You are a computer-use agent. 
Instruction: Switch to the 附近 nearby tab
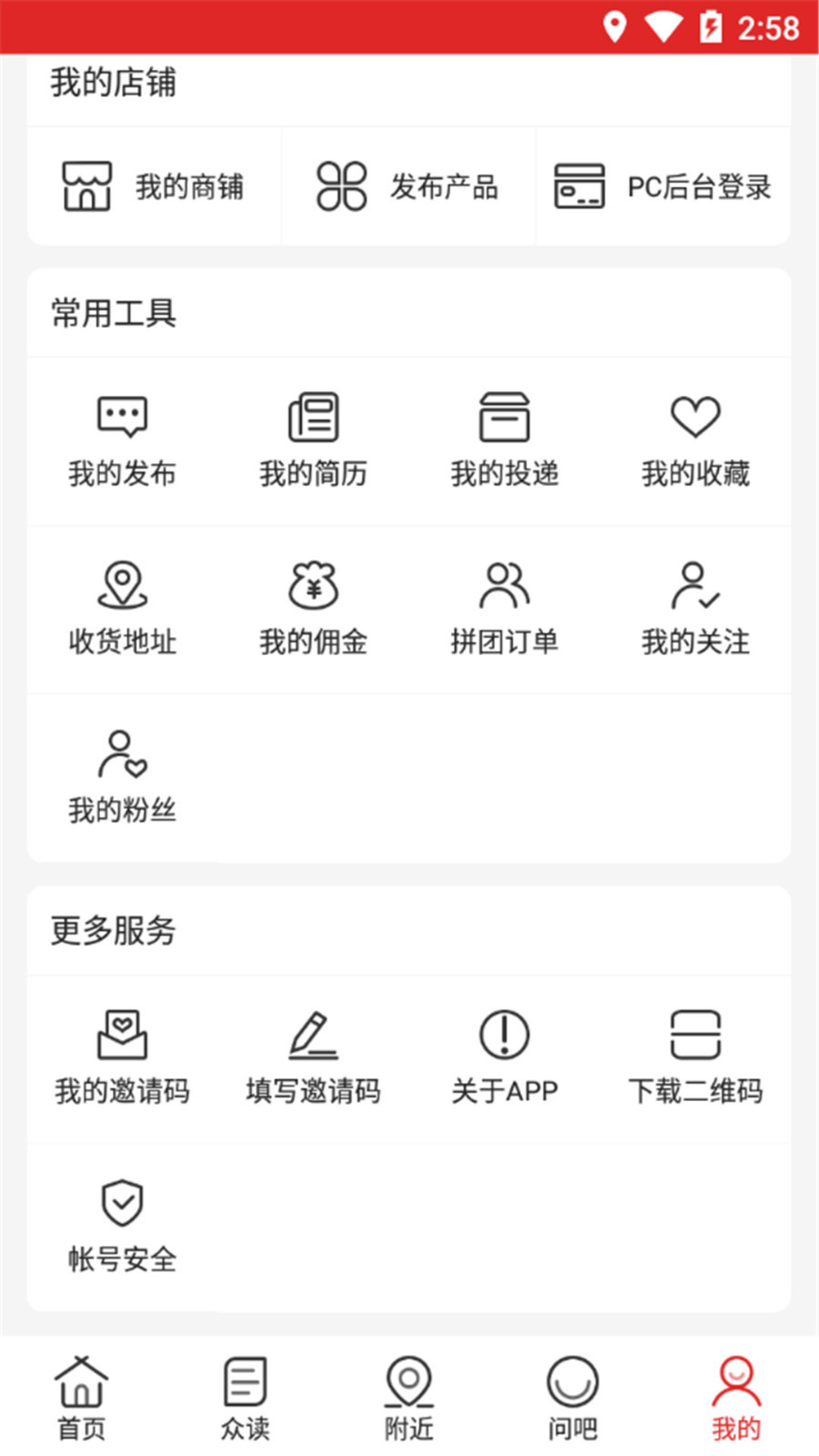(409, 1399)
